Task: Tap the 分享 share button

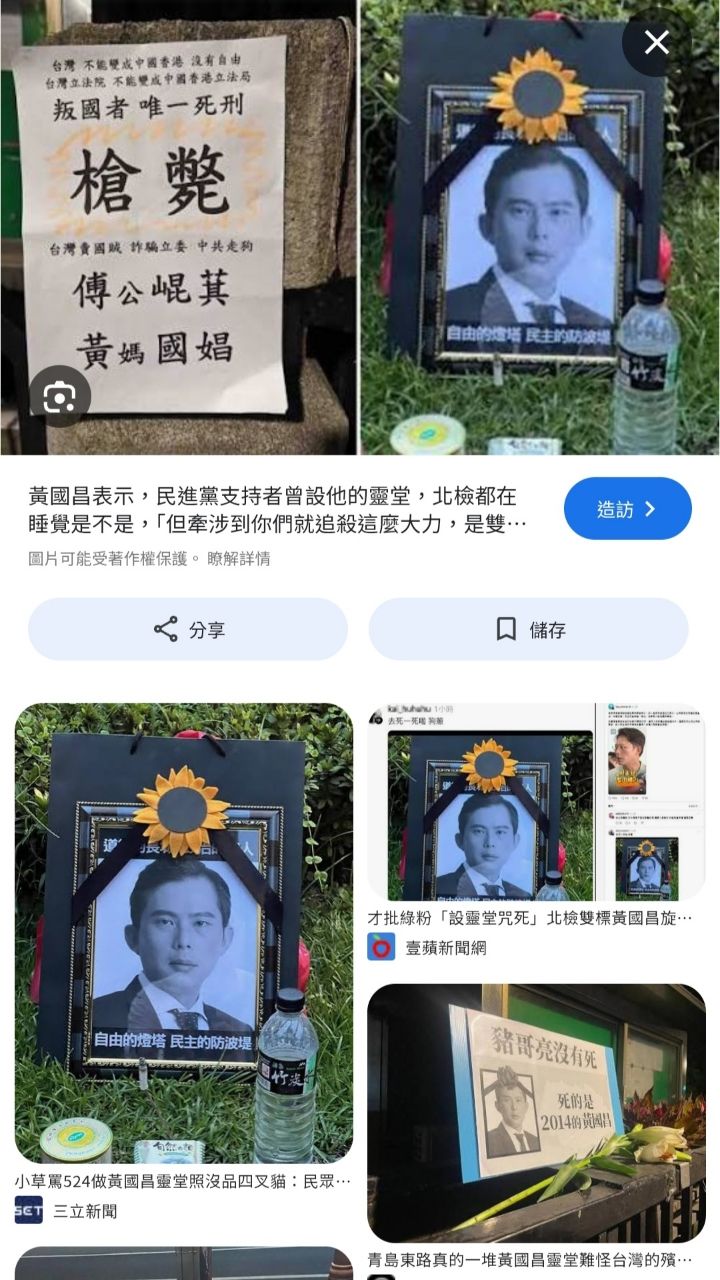Action: (x=188, y=629)
